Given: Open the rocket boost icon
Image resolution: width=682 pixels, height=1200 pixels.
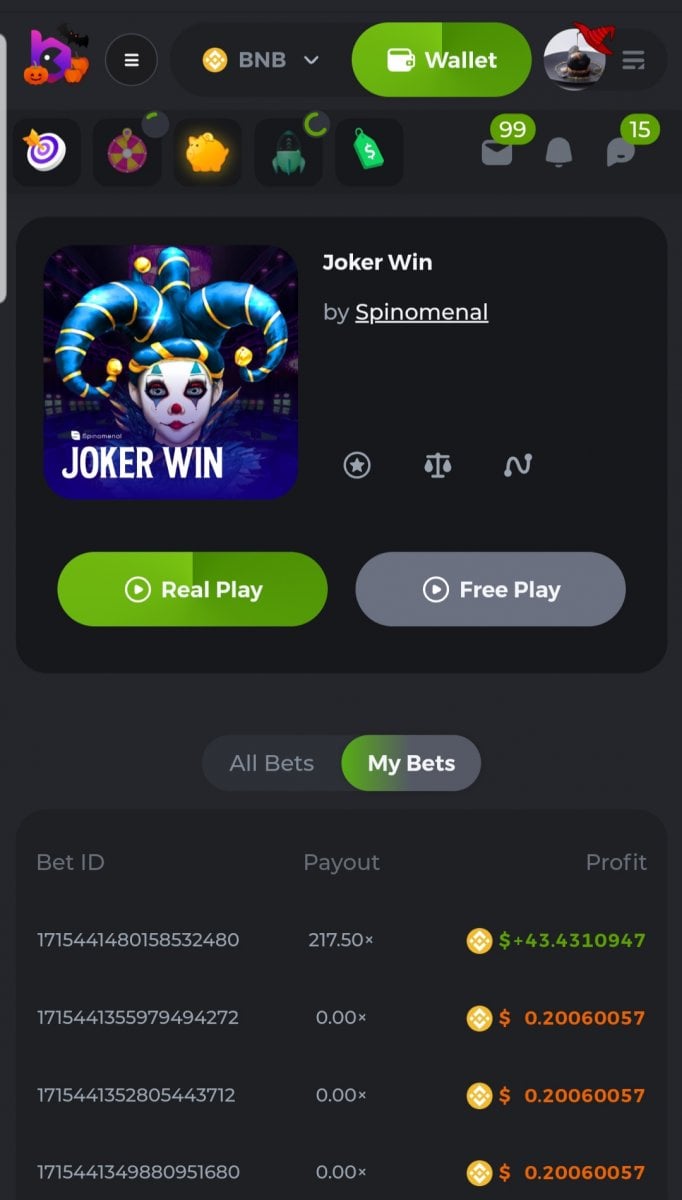Looking at the screenshot, I should [x=288, y=152].
